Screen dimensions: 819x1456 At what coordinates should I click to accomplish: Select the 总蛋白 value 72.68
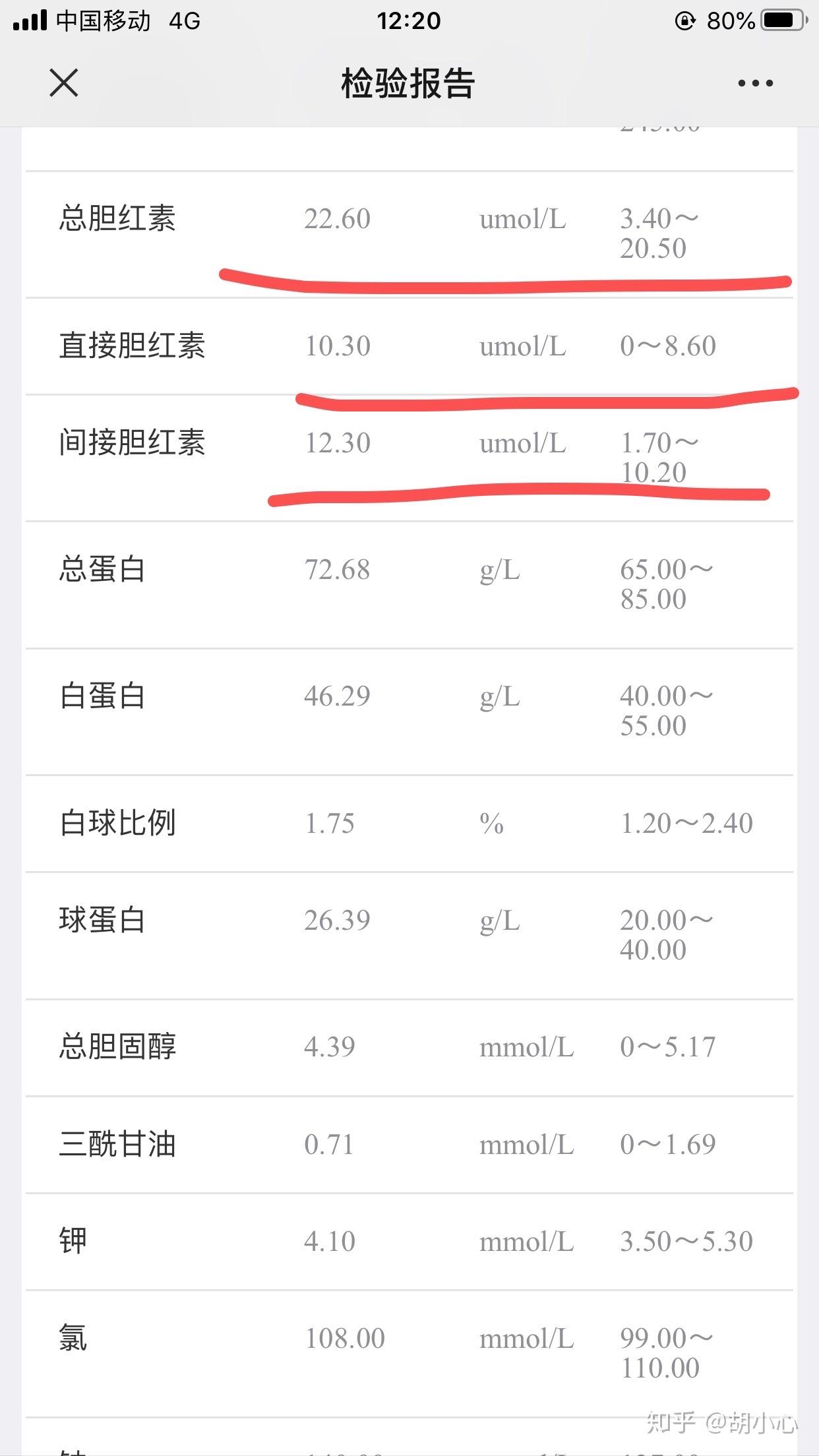pos(339,570)
